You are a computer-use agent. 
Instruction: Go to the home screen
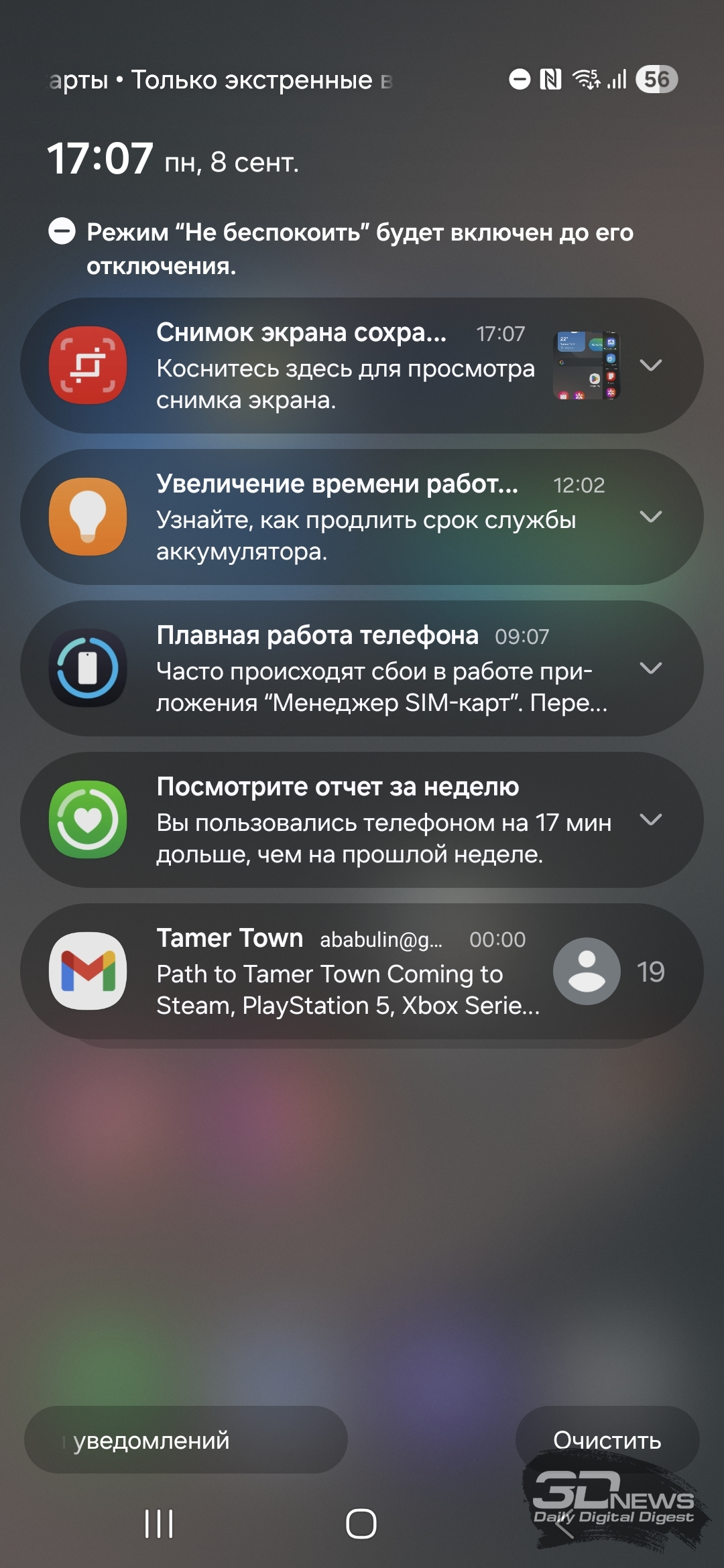(361, 1524)
